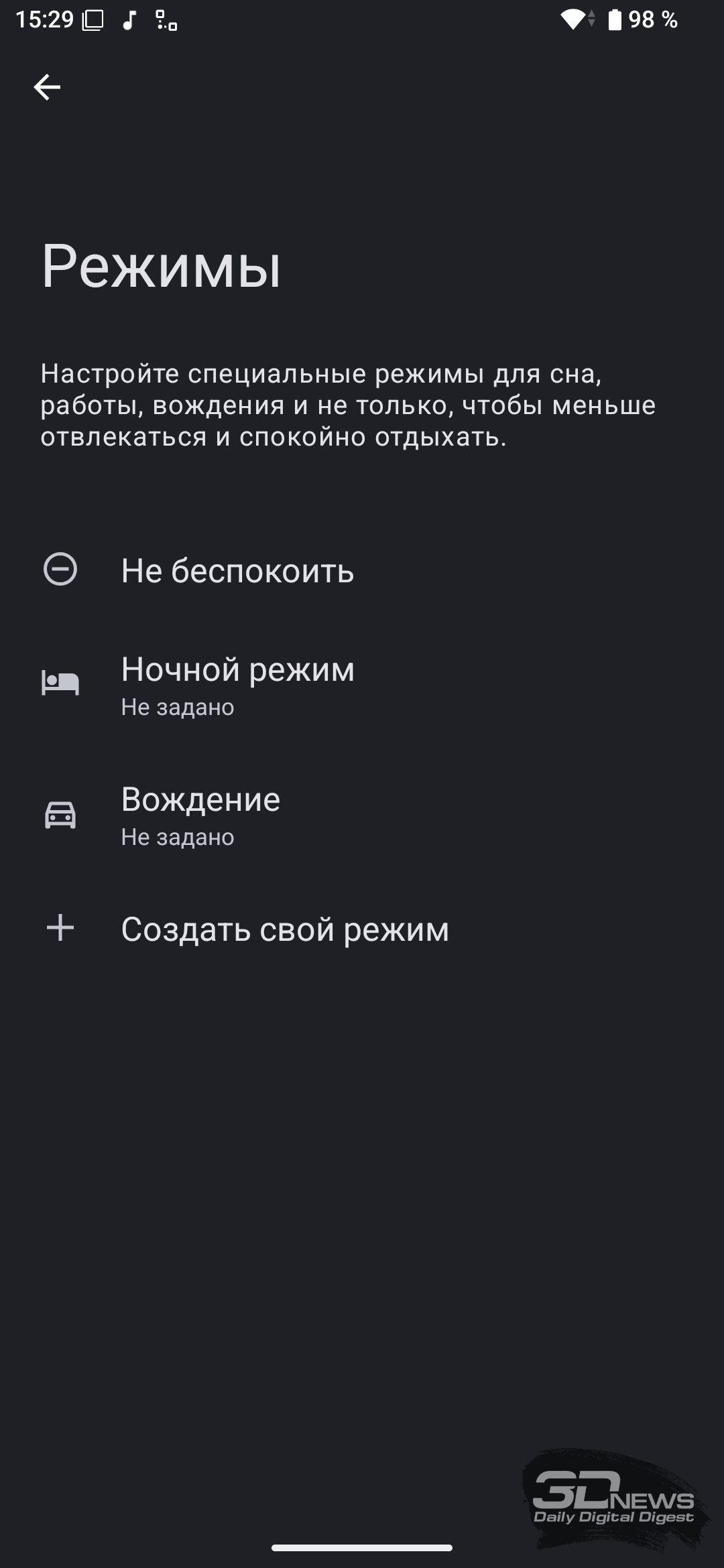Go back using the top-left arrow
Viewport: 724px width, 1568px height.
coord(47,87)
